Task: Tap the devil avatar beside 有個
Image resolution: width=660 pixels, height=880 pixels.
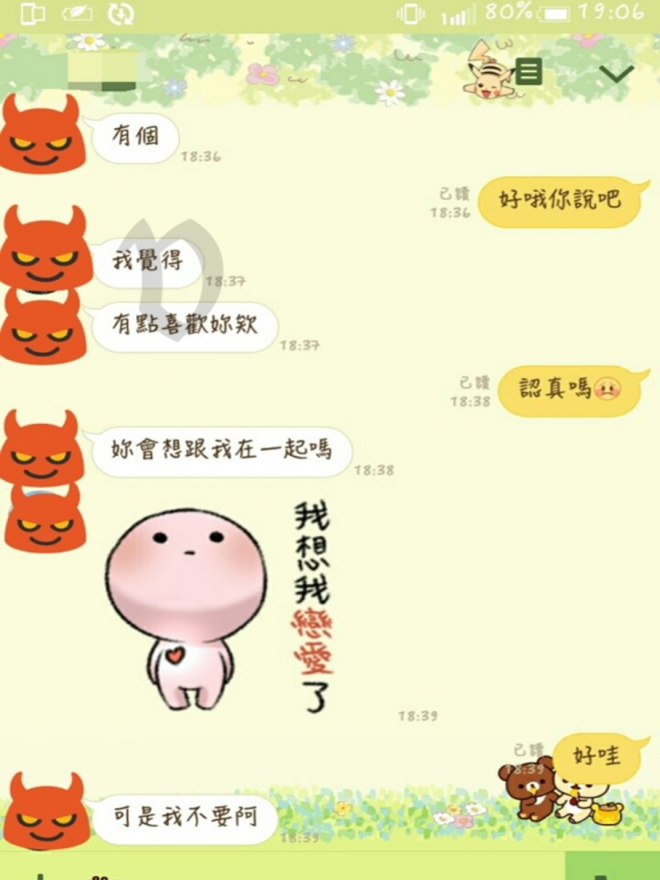Action: tap(41, 135)
